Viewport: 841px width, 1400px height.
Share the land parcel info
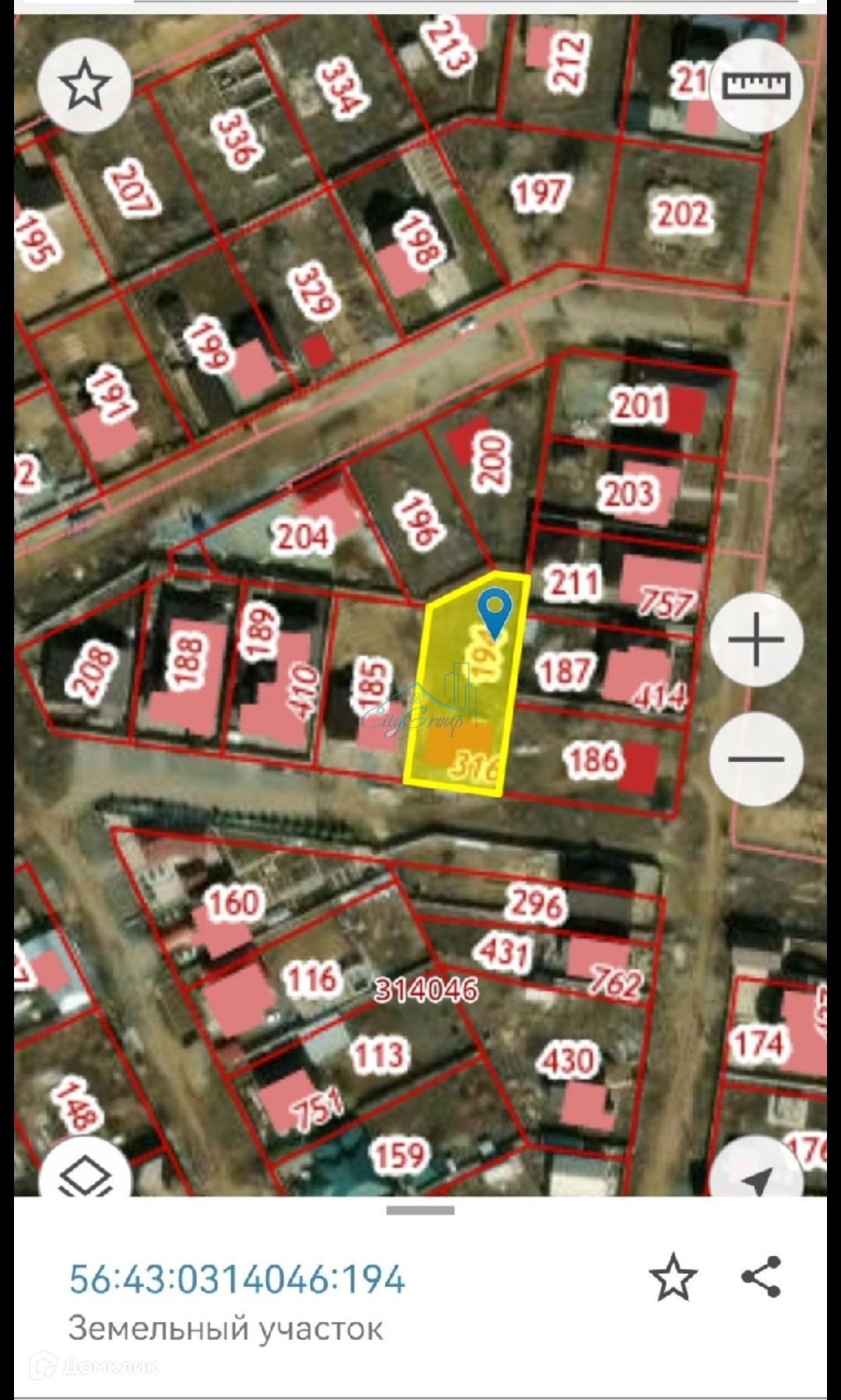tap(761, 1277)
